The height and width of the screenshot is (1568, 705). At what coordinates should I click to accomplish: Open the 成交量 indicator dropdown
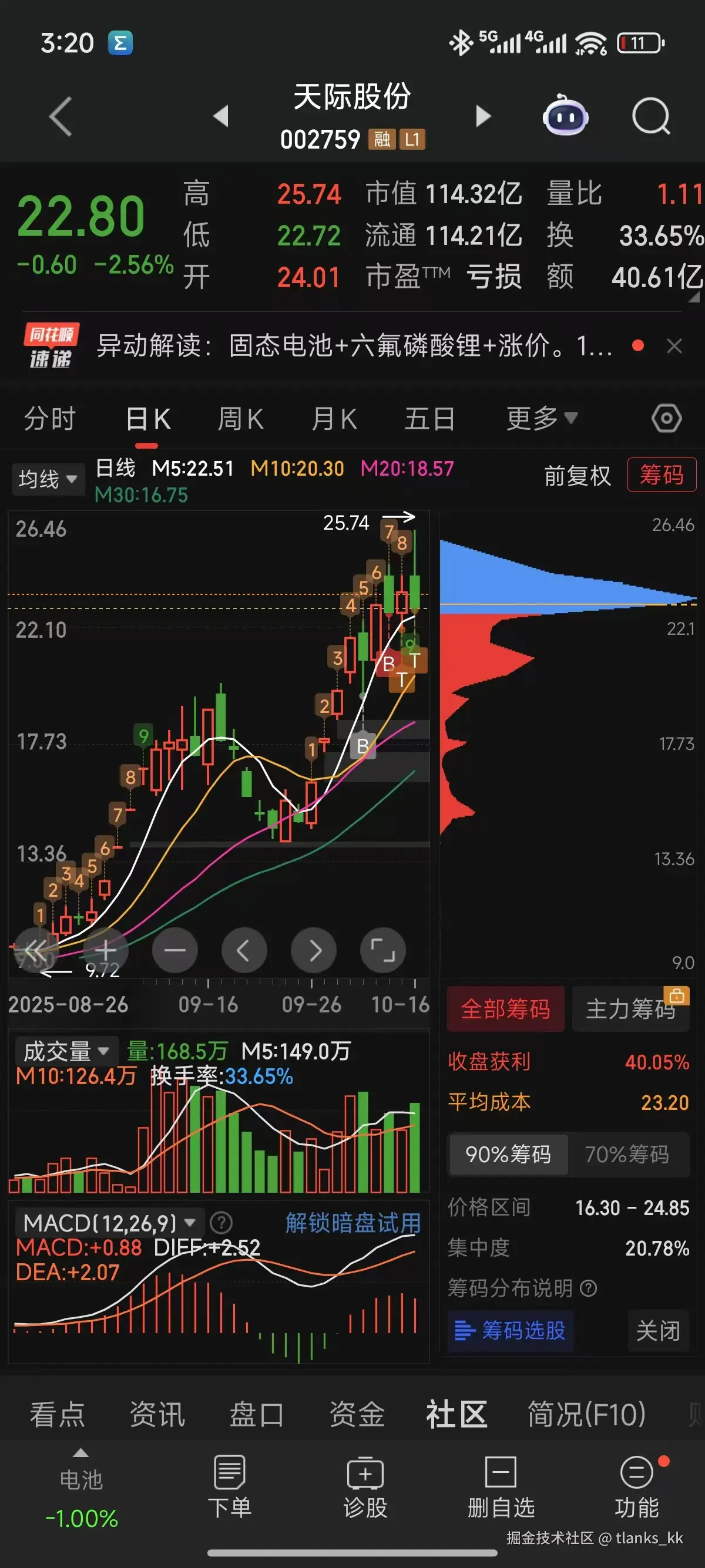point(67,1050)
